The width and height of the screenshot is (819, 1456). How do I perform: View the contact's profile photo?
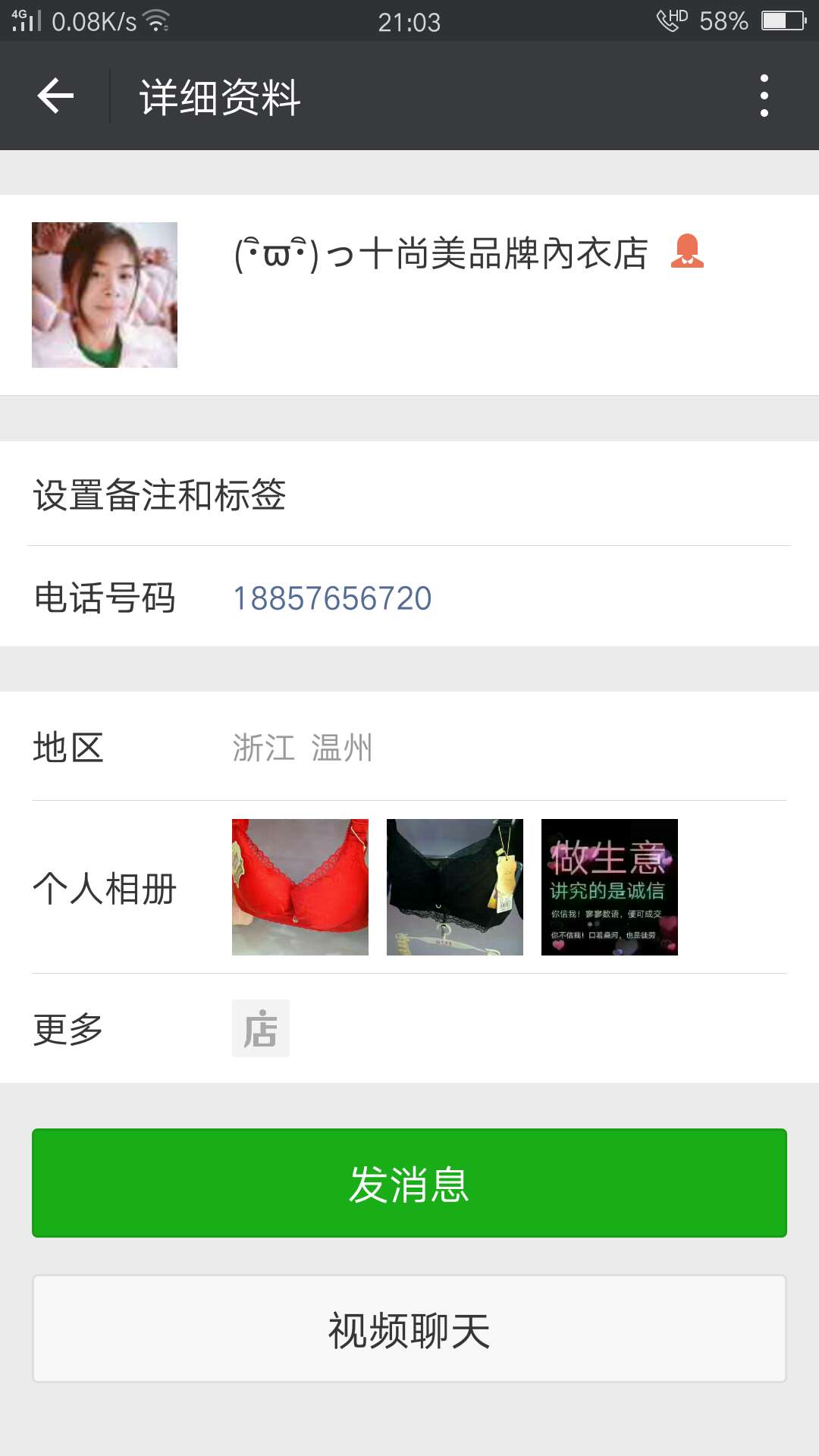click(x=105, y=295)
